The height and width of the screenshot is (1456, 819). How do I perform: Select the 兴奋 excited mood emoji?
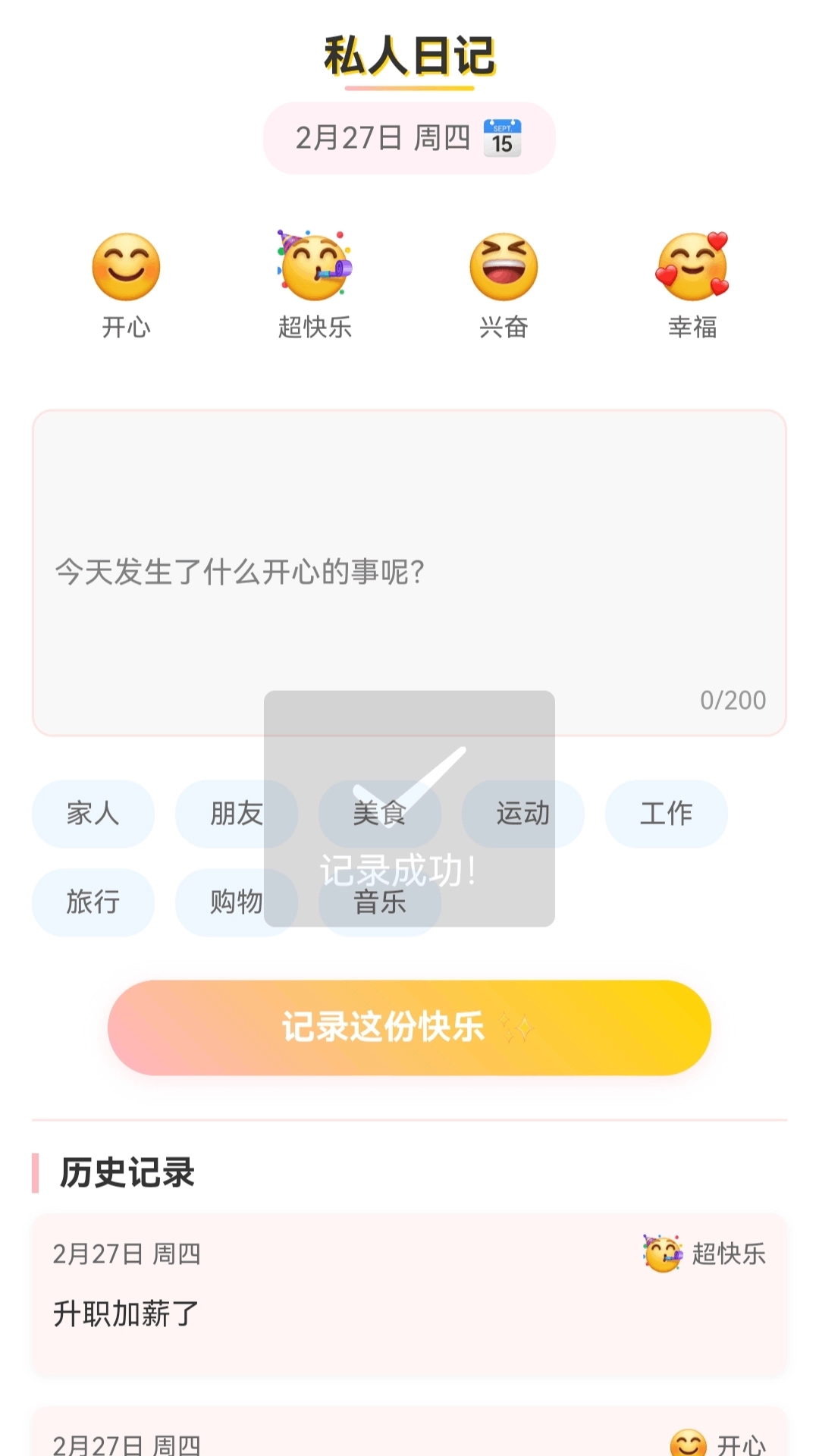coord(504,267)
